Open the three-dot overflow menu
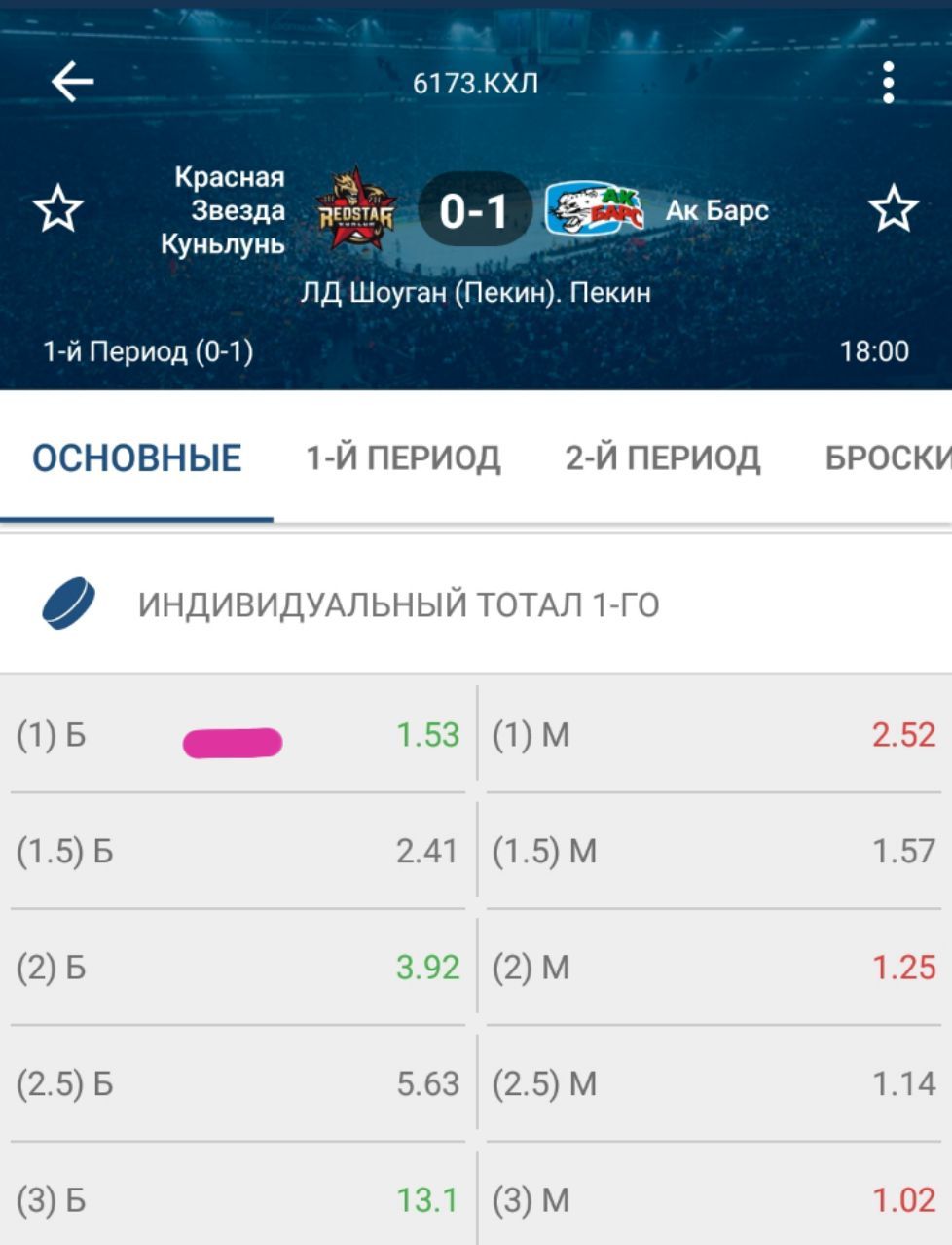The width and height of the screenshot is (952, 1245). [x=888, y=83]
